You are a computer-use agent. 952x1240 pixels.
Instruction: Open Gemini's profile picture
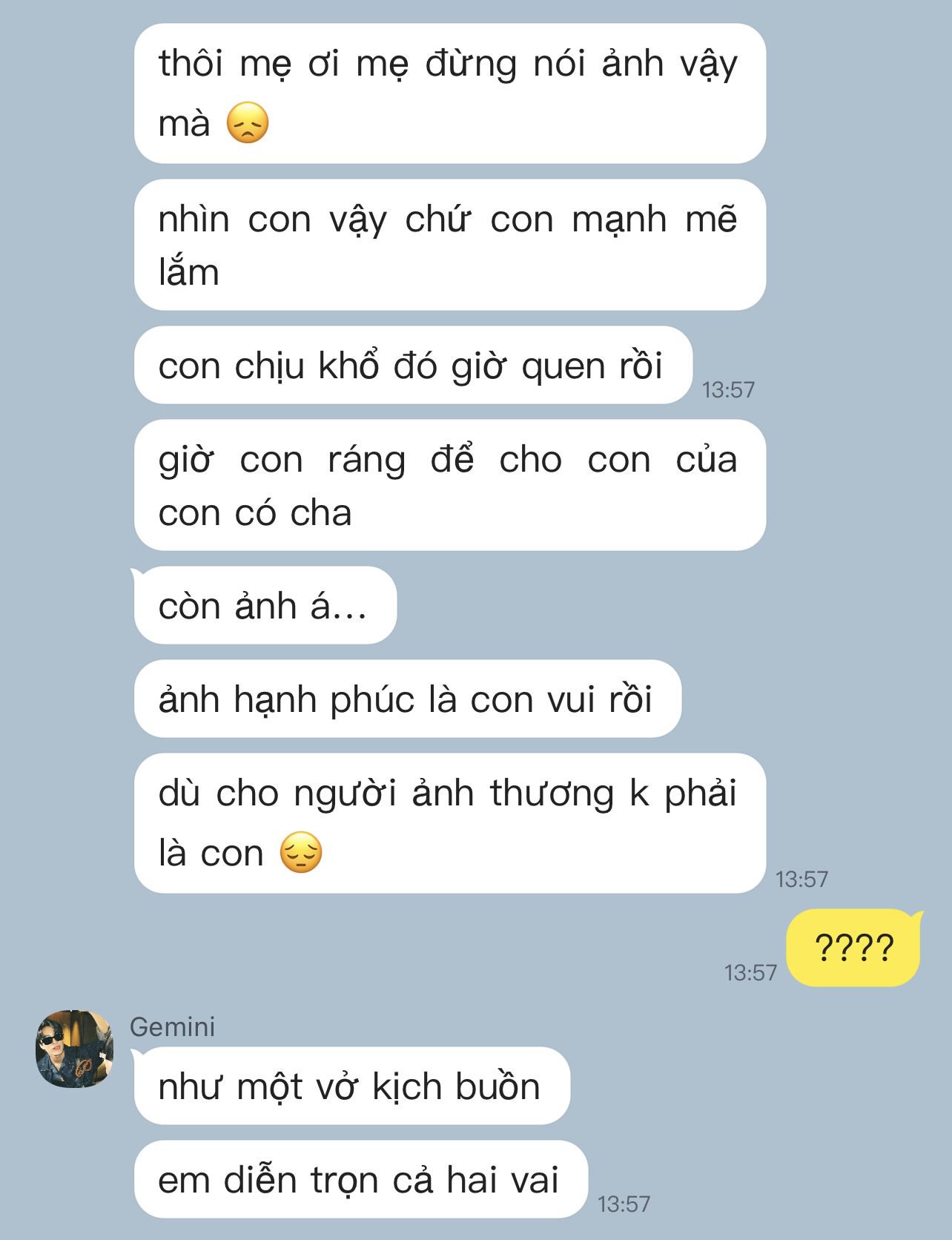click(x=74, y=1048)
